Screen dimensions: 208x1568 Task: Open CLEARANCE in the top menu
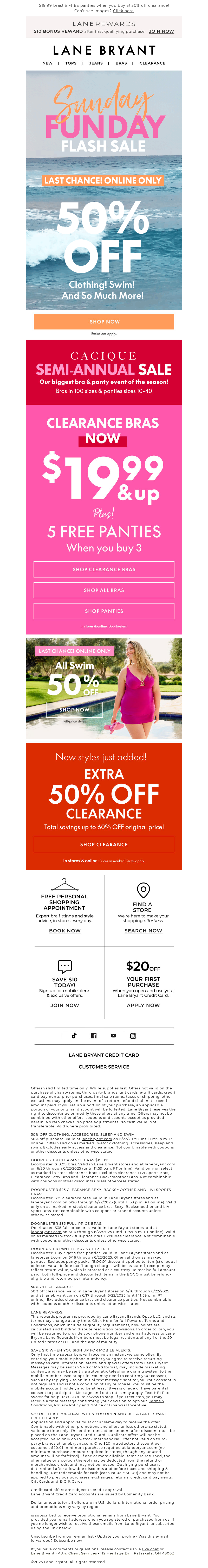(152, 63)
